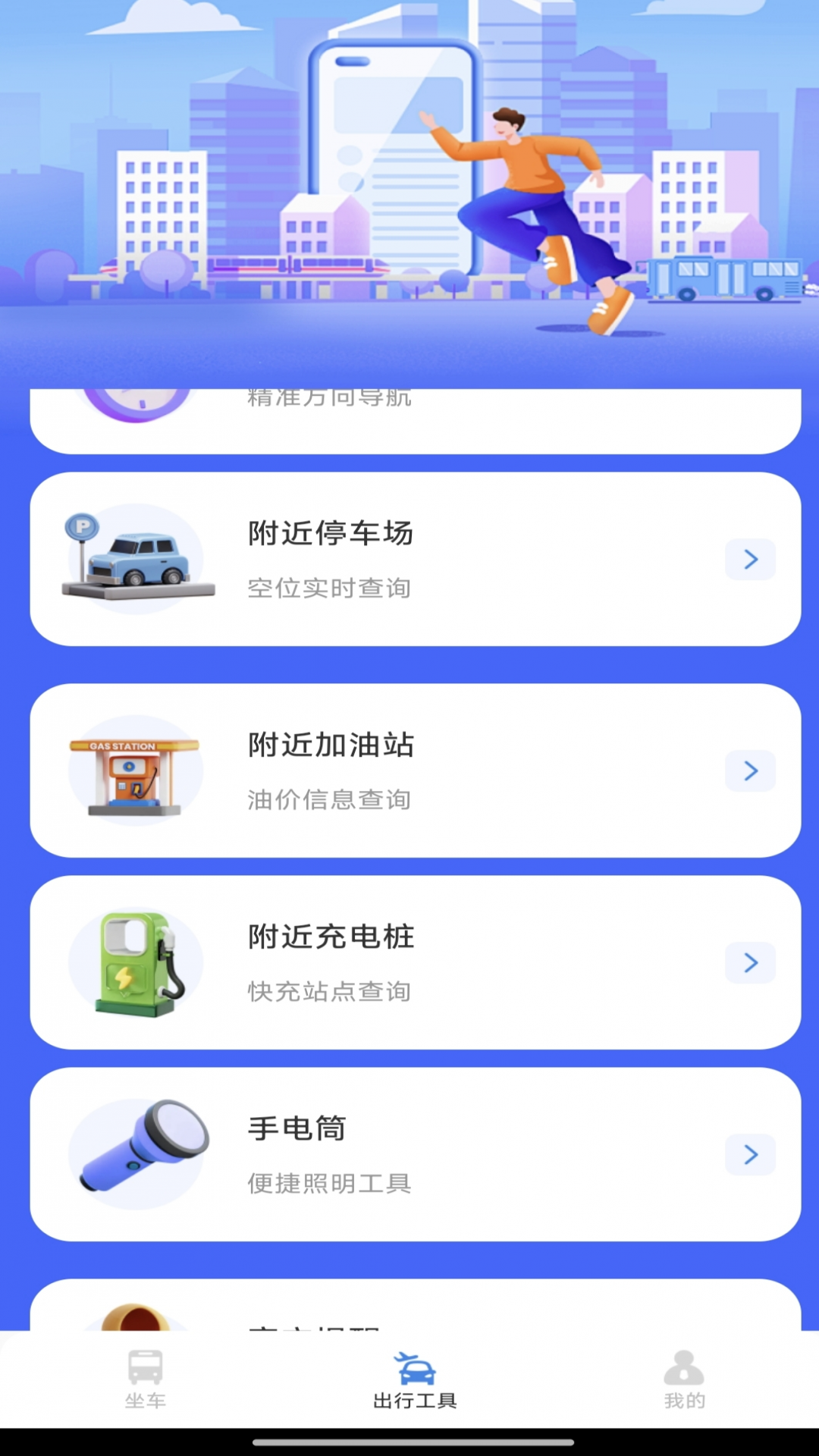Tap the gas station building icon
Screen dimensions: 819x1456
[135, 770]
